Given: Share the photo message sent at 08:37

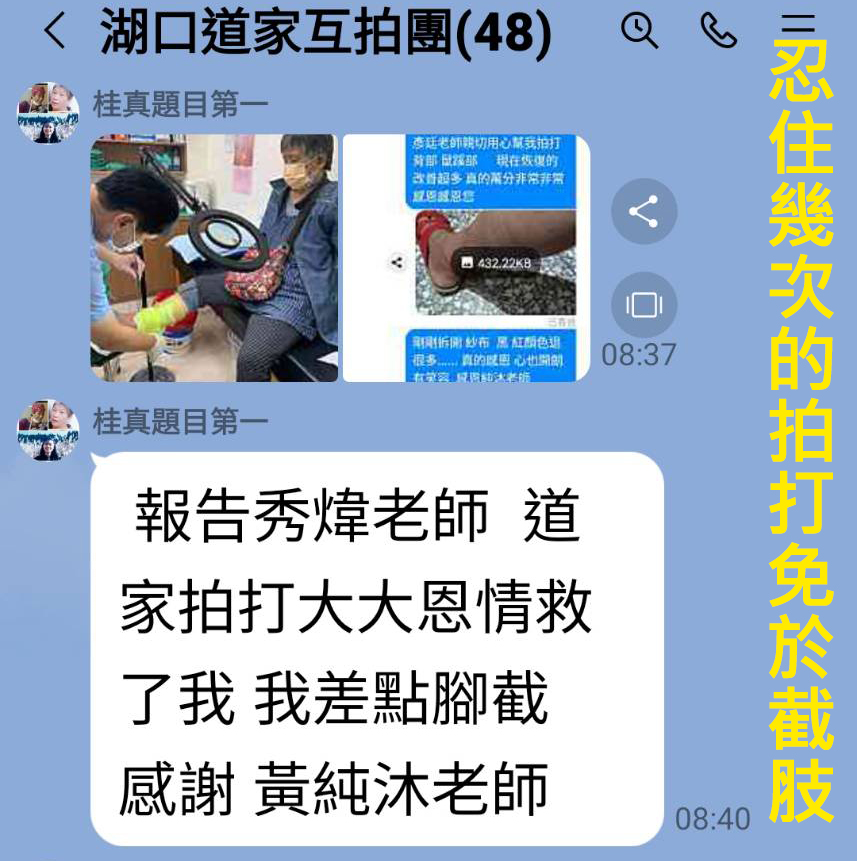Looking at the screenshot, I should pyautogui.click(x=644, y=212).
